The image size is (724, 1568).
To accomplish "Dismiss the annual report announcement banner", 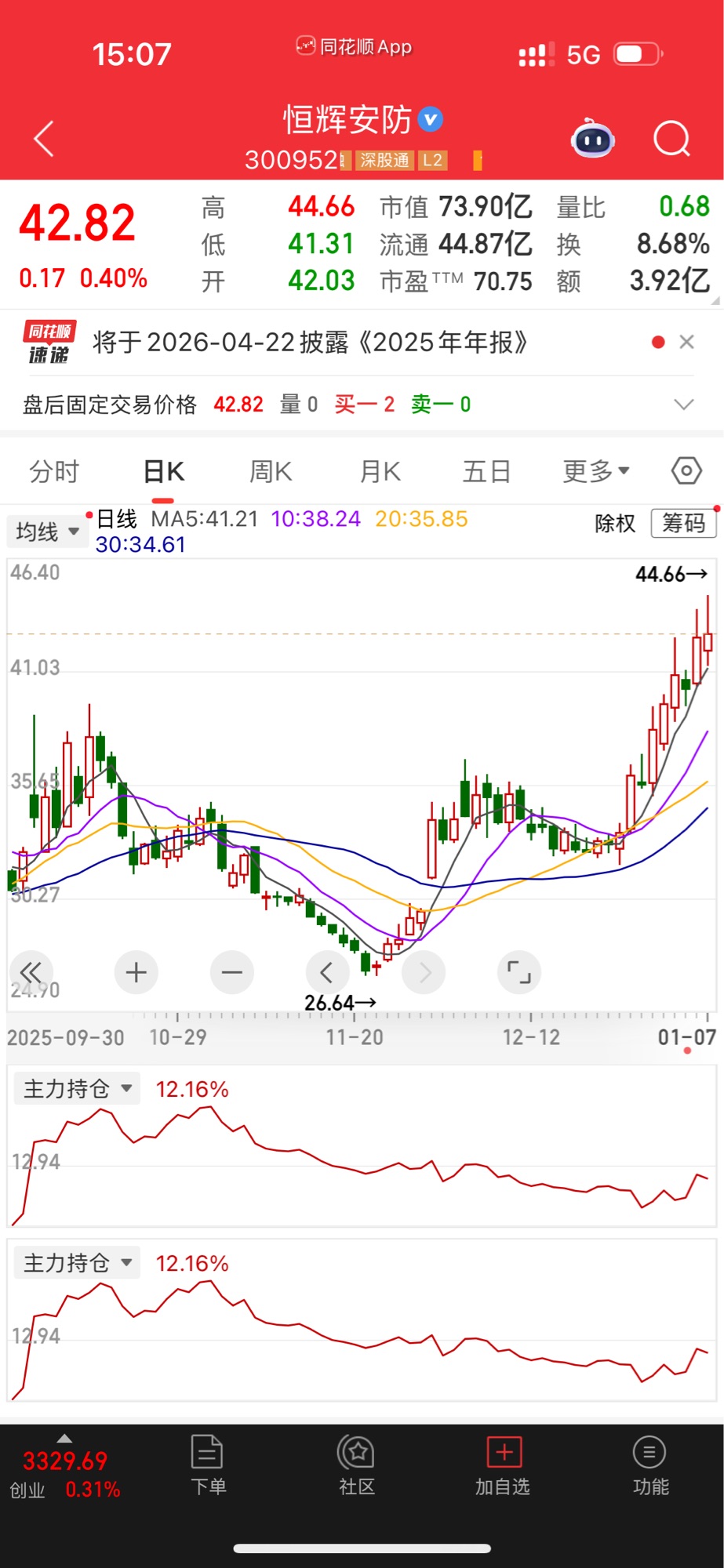I will coord(686,342).
